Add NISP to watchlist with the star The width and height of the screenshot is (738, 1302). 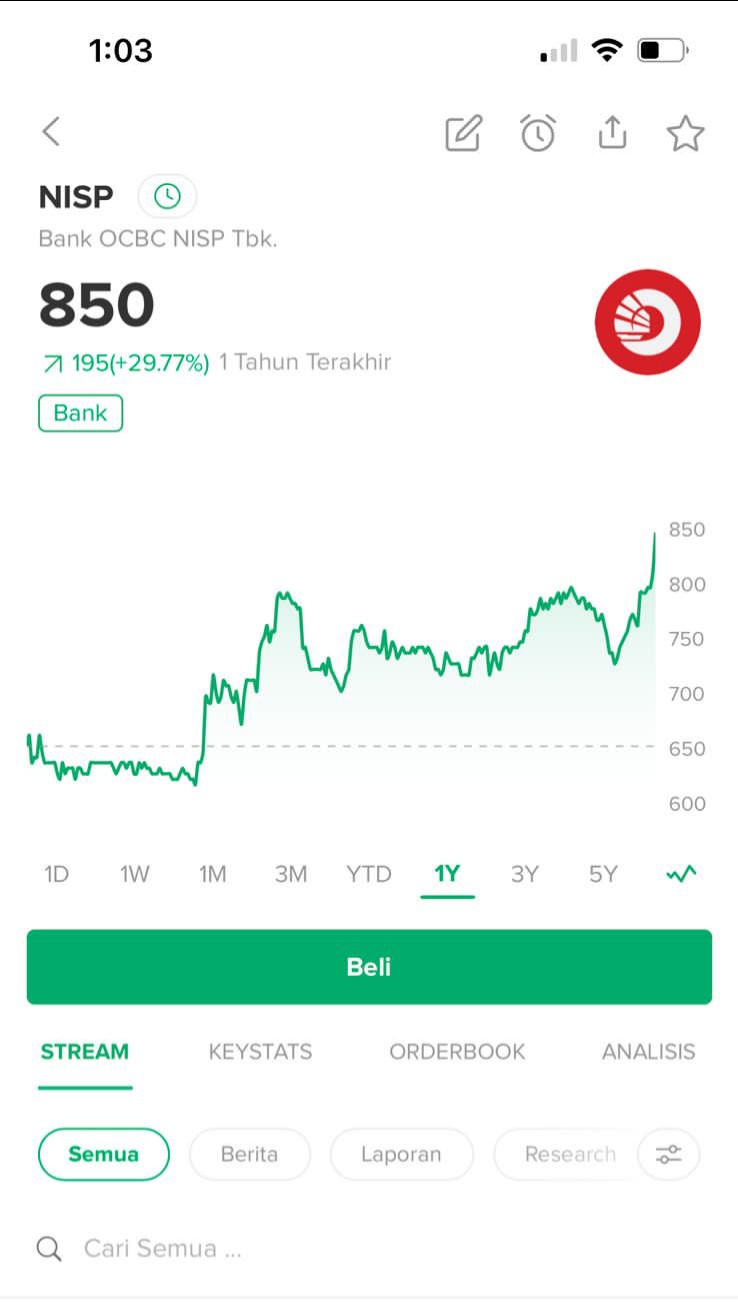pos(686,133)
